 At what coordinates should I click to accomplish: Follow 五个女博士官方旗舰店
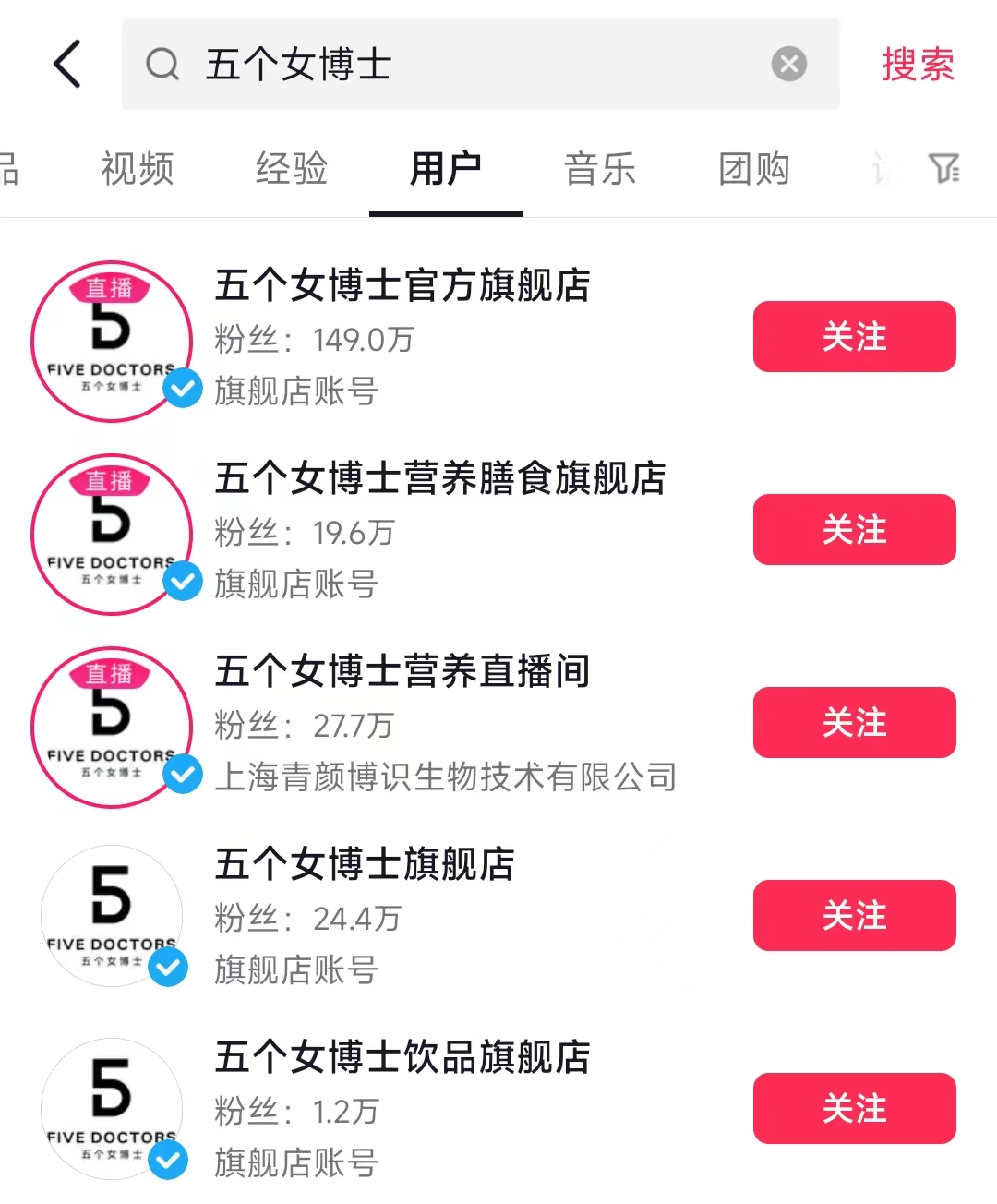[x=854, y=337]
